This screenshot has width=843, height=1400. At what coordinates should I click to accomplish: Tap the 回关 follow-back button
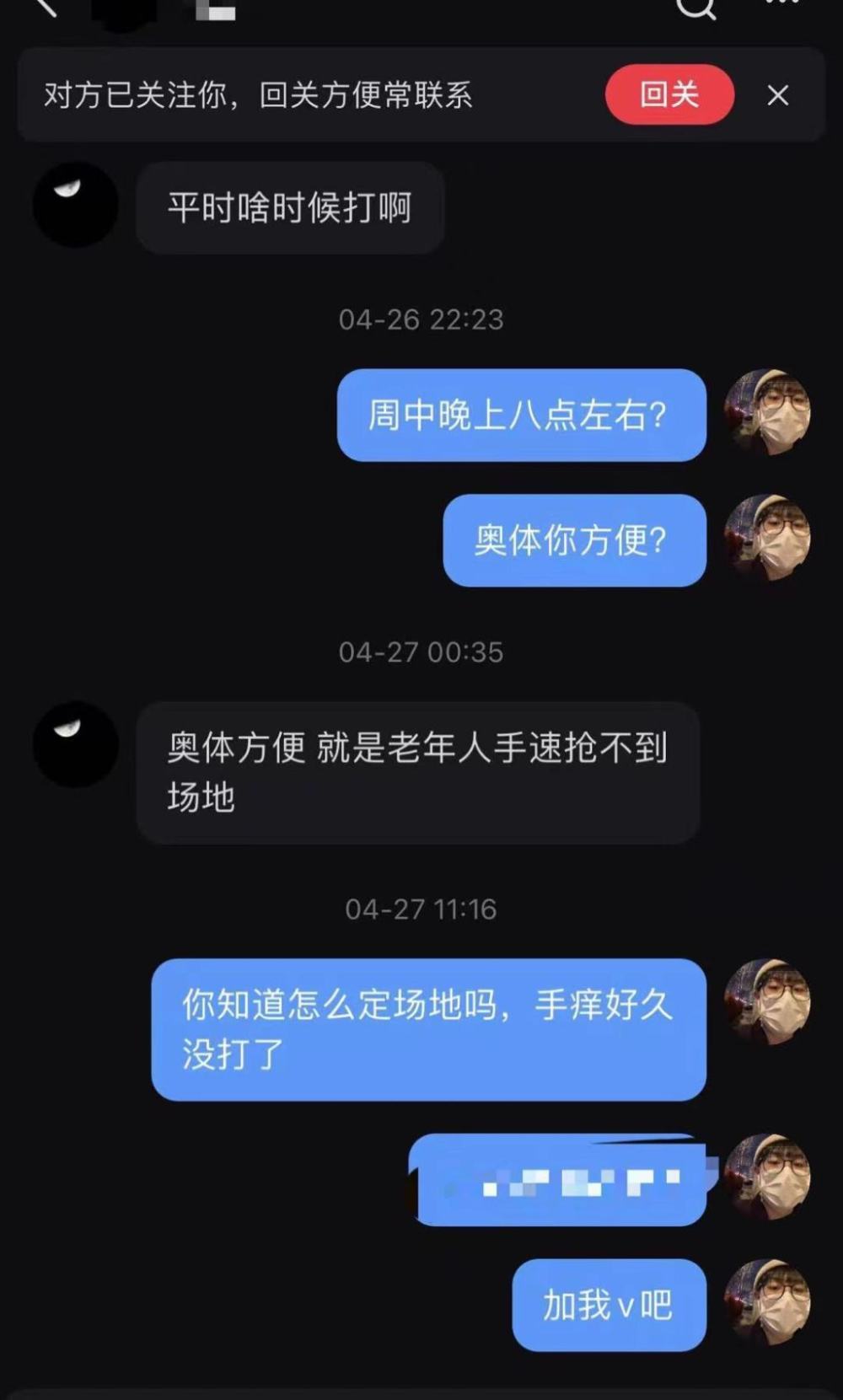click(x=669, y=94)
